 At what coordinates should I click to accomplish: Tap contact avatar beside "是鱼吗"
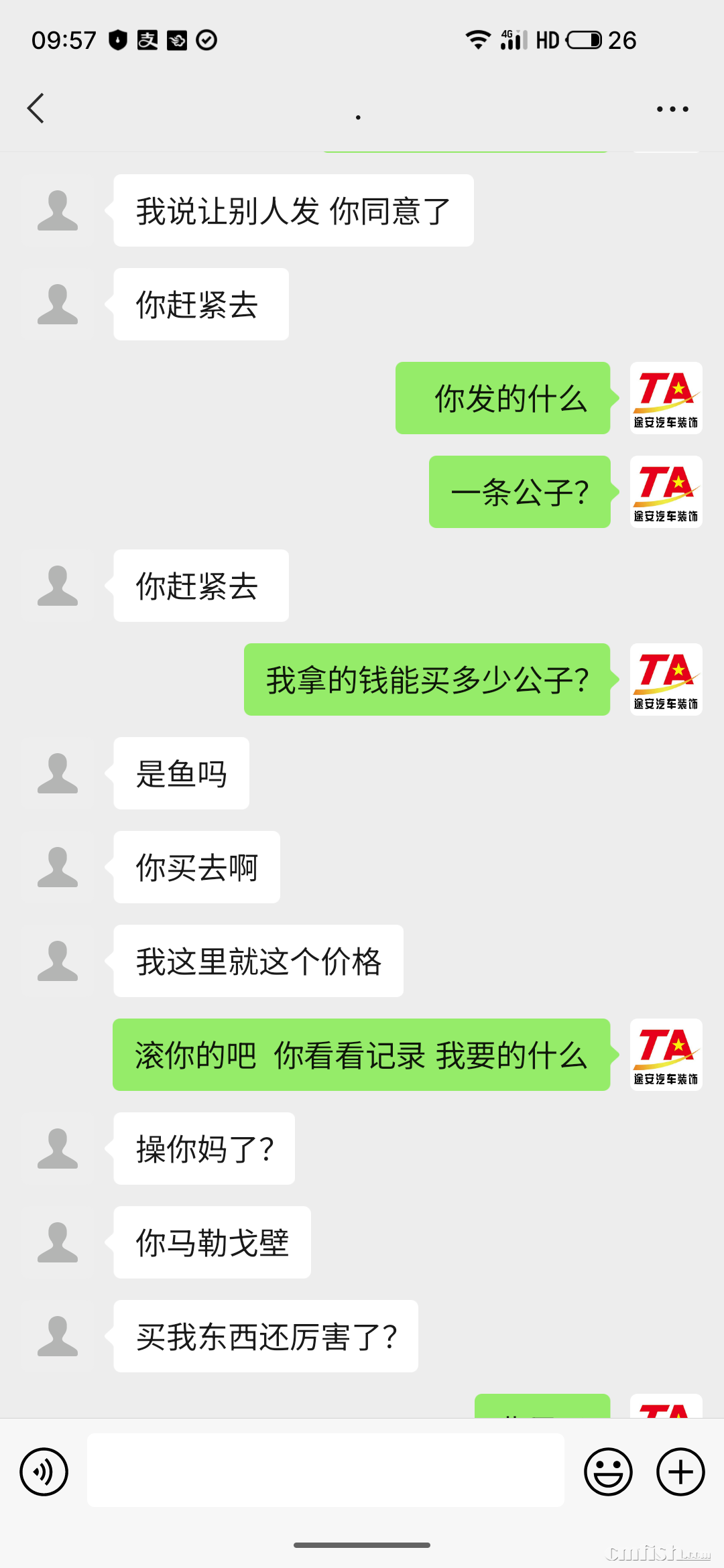pyautogui.click(x=58, y=773)
